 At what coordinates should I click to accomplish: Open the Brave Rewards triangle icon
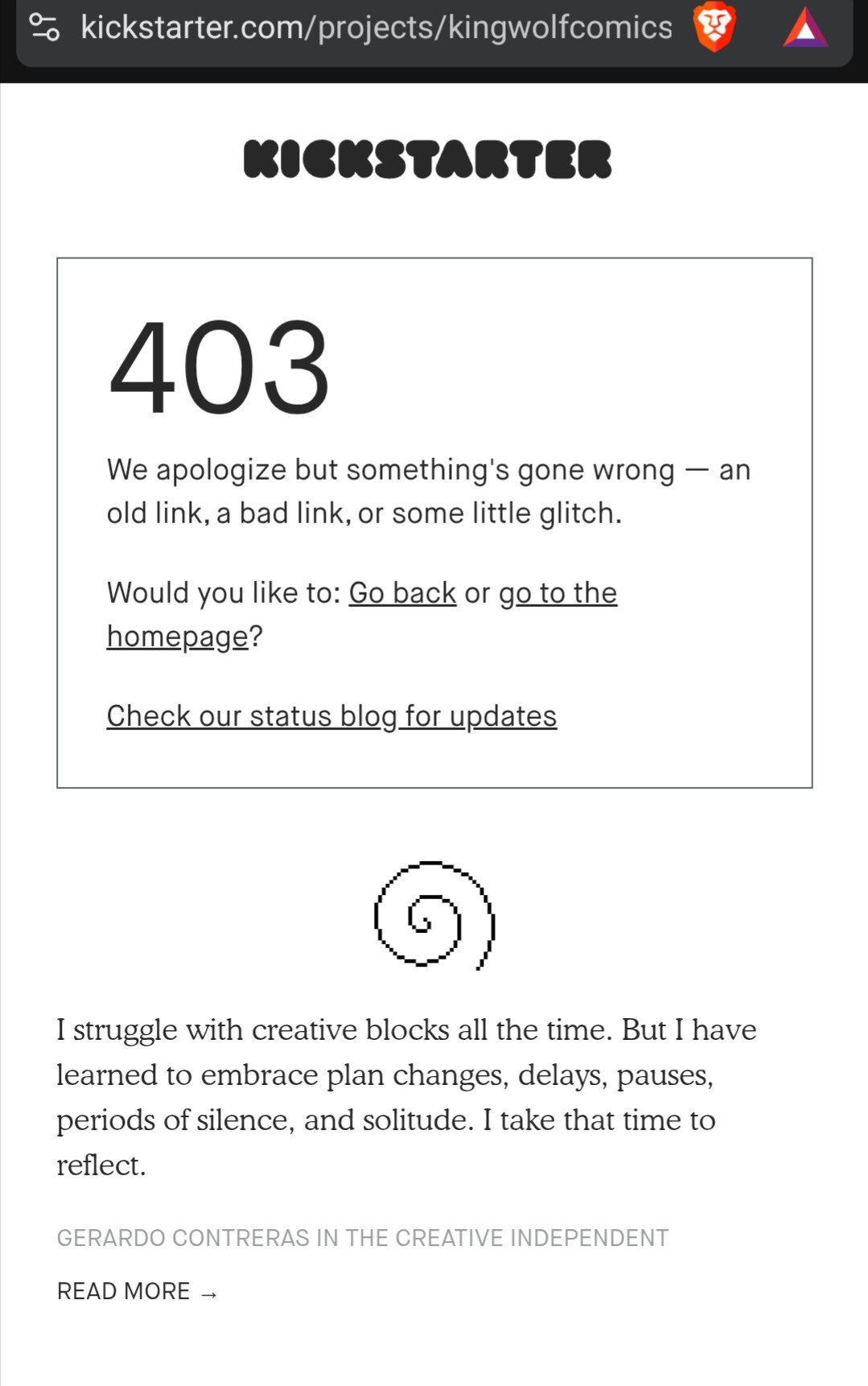[805, 29]
